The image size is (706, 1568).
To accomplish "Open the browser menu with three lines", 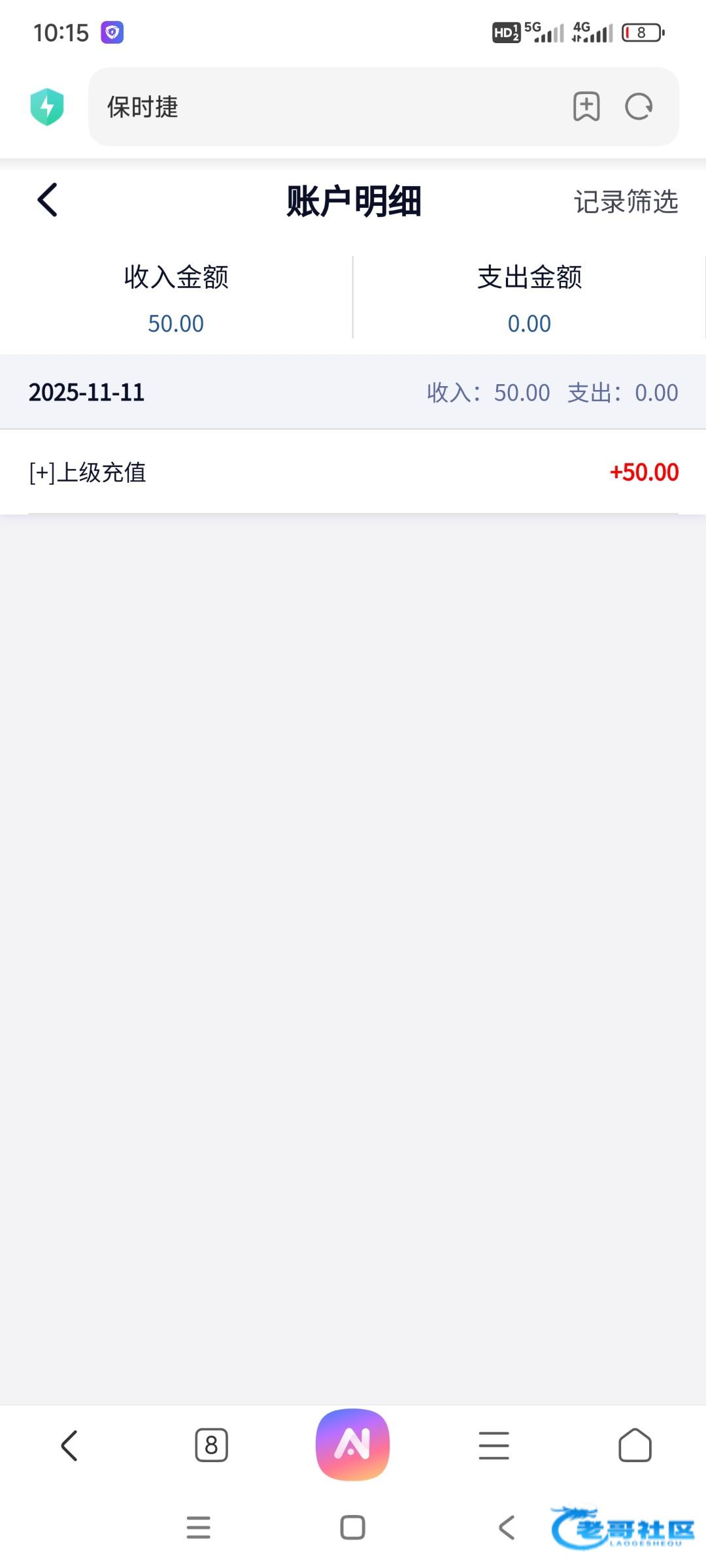I will point(494,1445).
